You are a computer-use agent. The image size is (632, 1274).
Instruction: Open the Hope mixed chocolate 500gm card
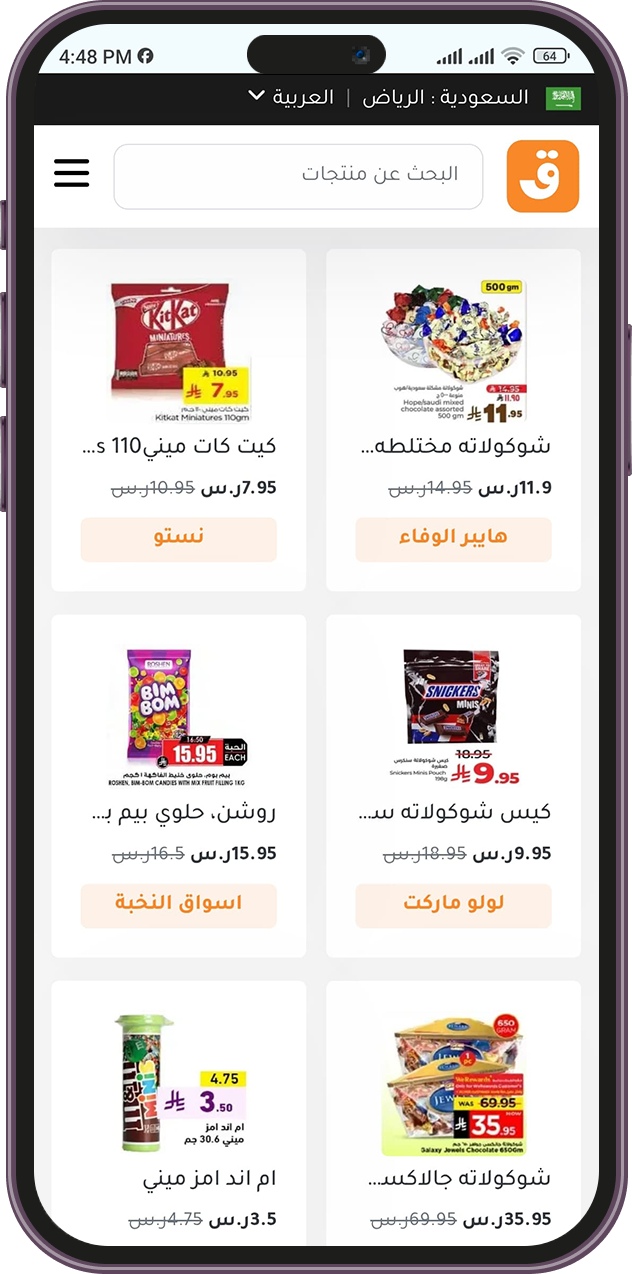pyautogui.click(x=453, y=352)
